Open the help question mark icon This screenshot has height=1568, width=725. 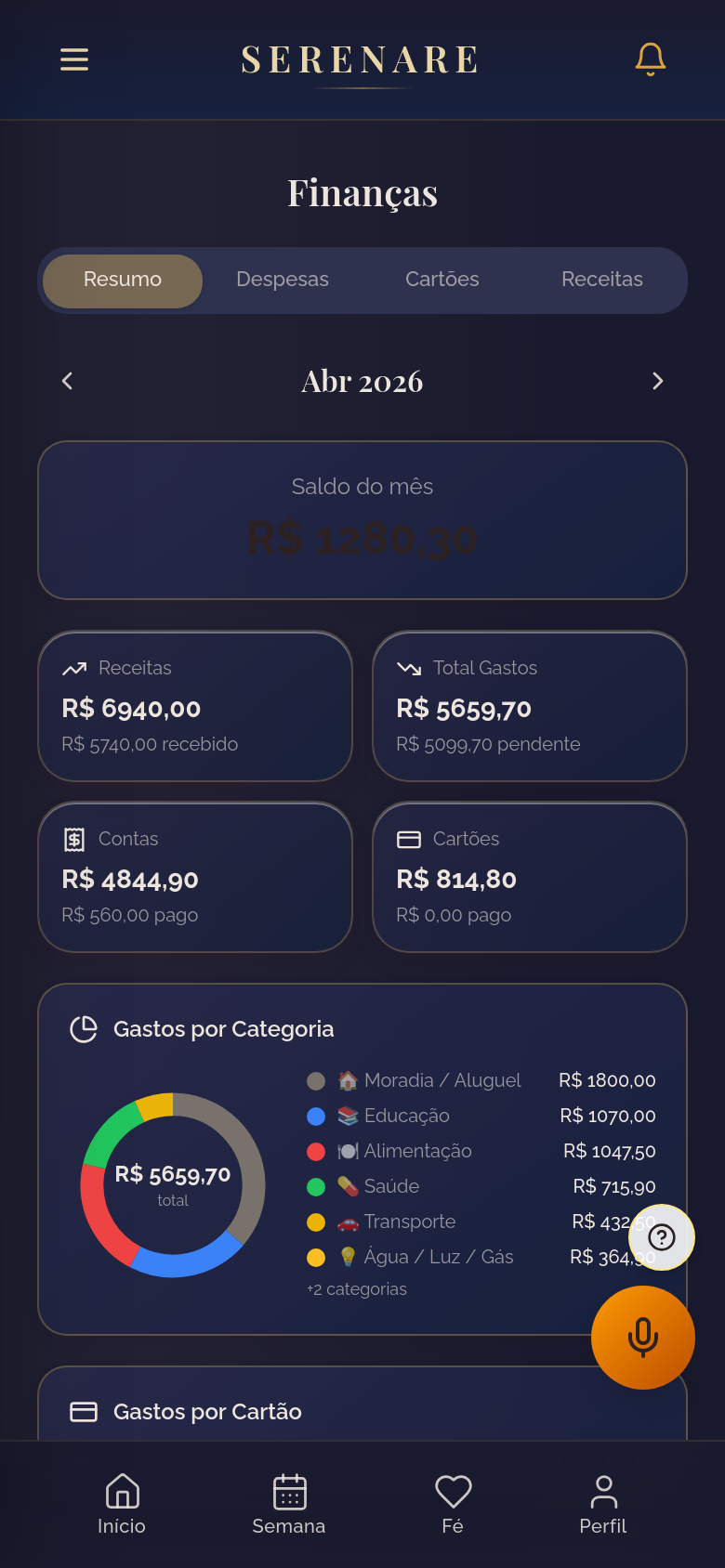[661, 1237]
